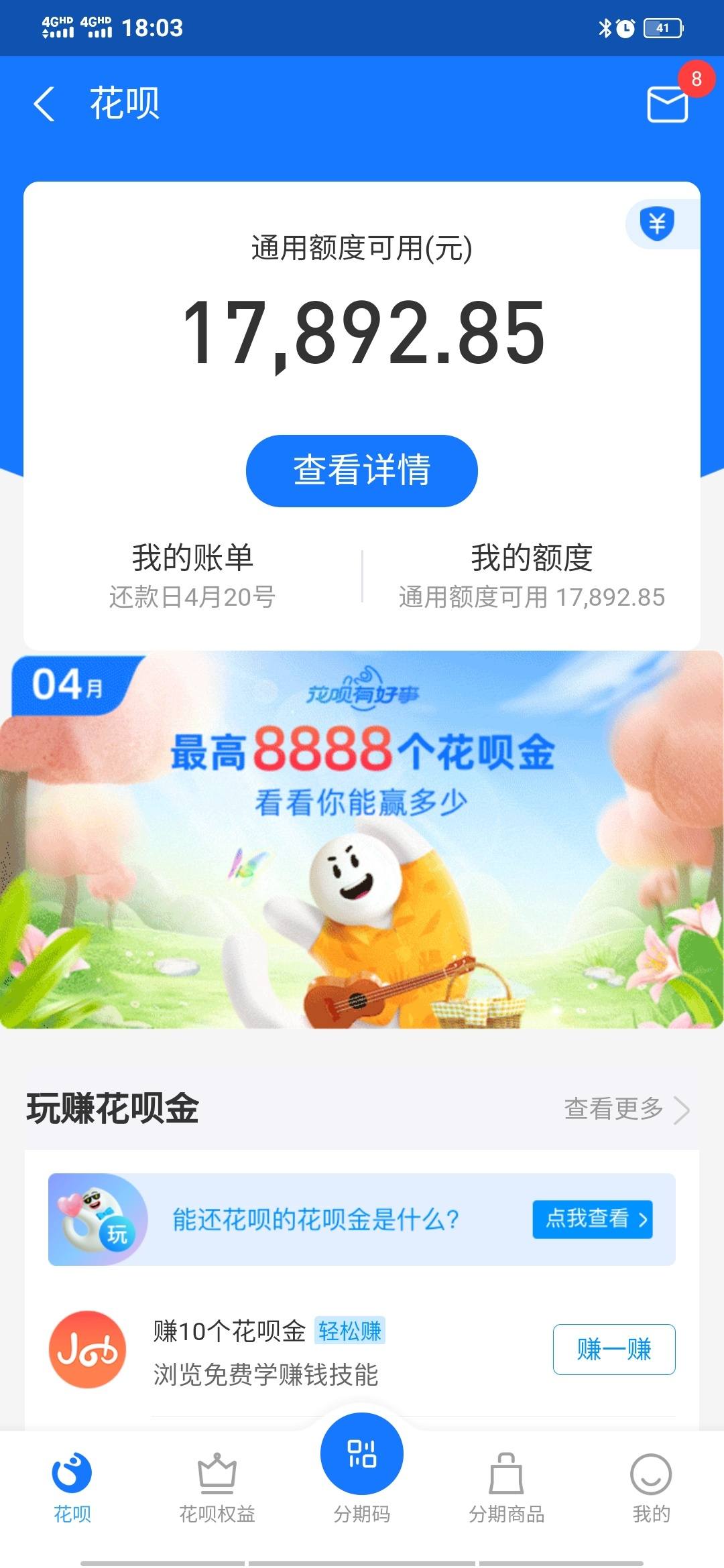
Task: Tap 赚一赚 for the 赚10个花呗金 task
Action: (613, 1349)
